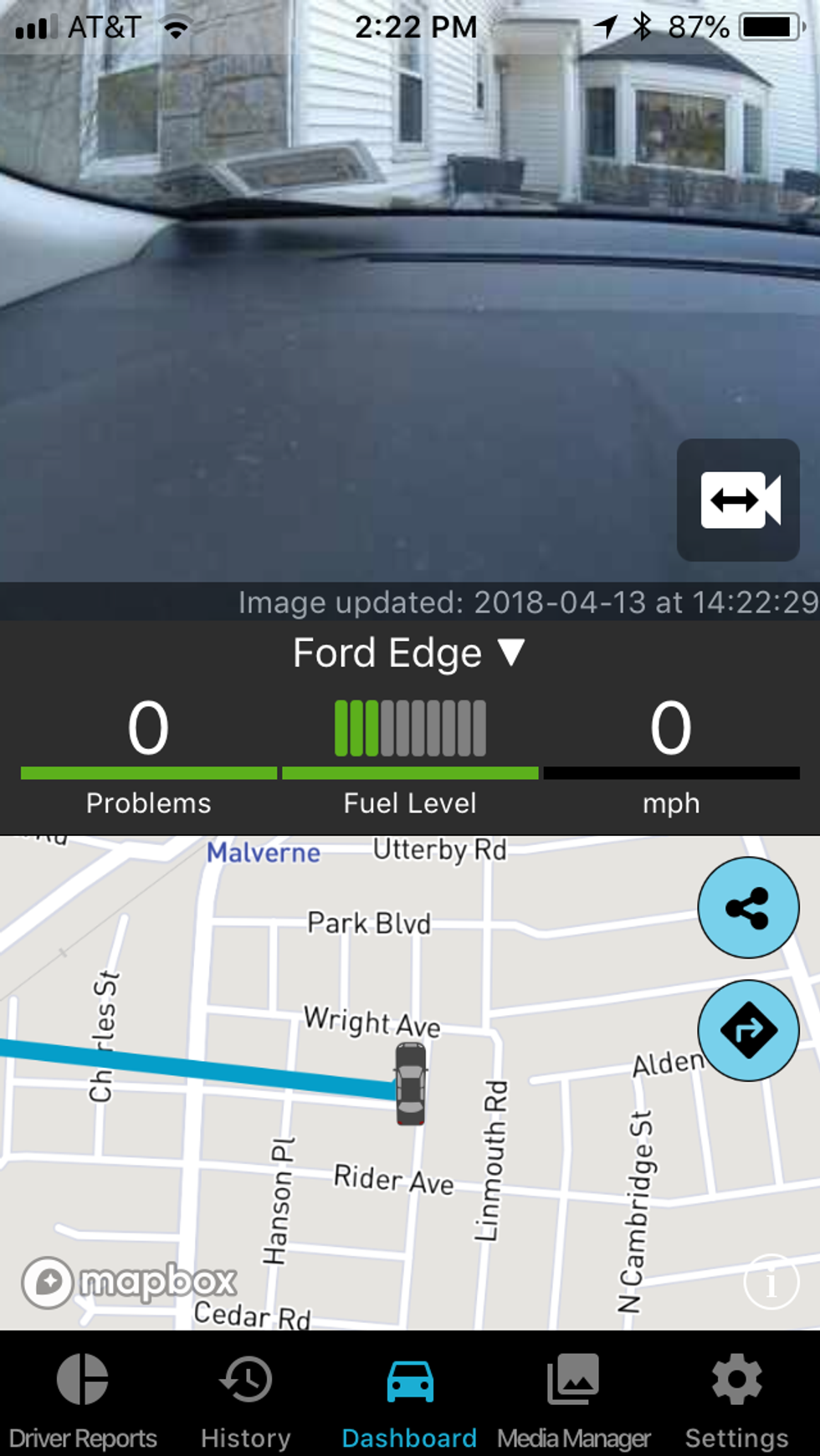Open map info button
The height and width of the screenshot is (1456, 820).
(x=771, y=1281)
